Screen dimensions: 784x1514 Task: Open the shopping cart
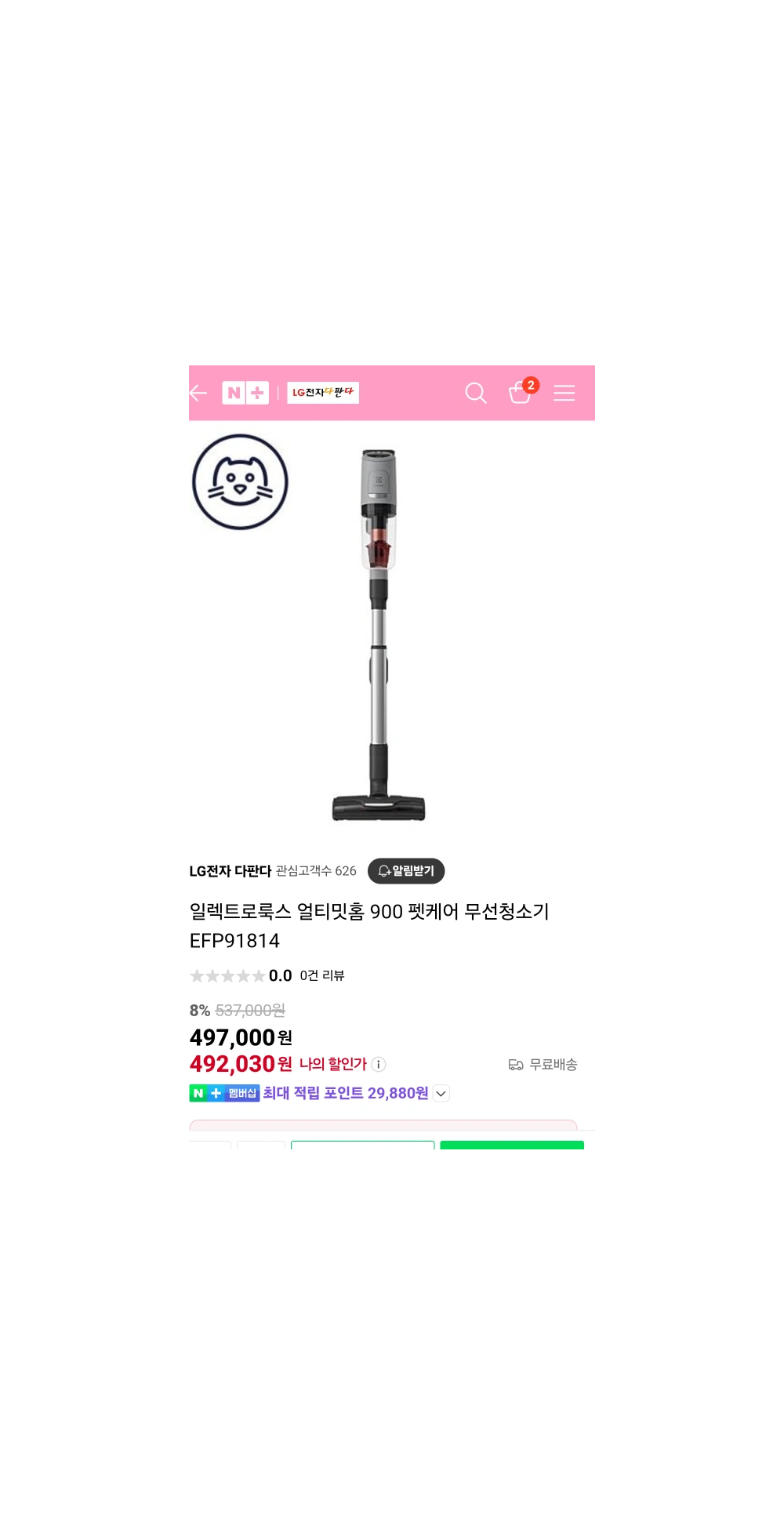[x=520, y=393]
